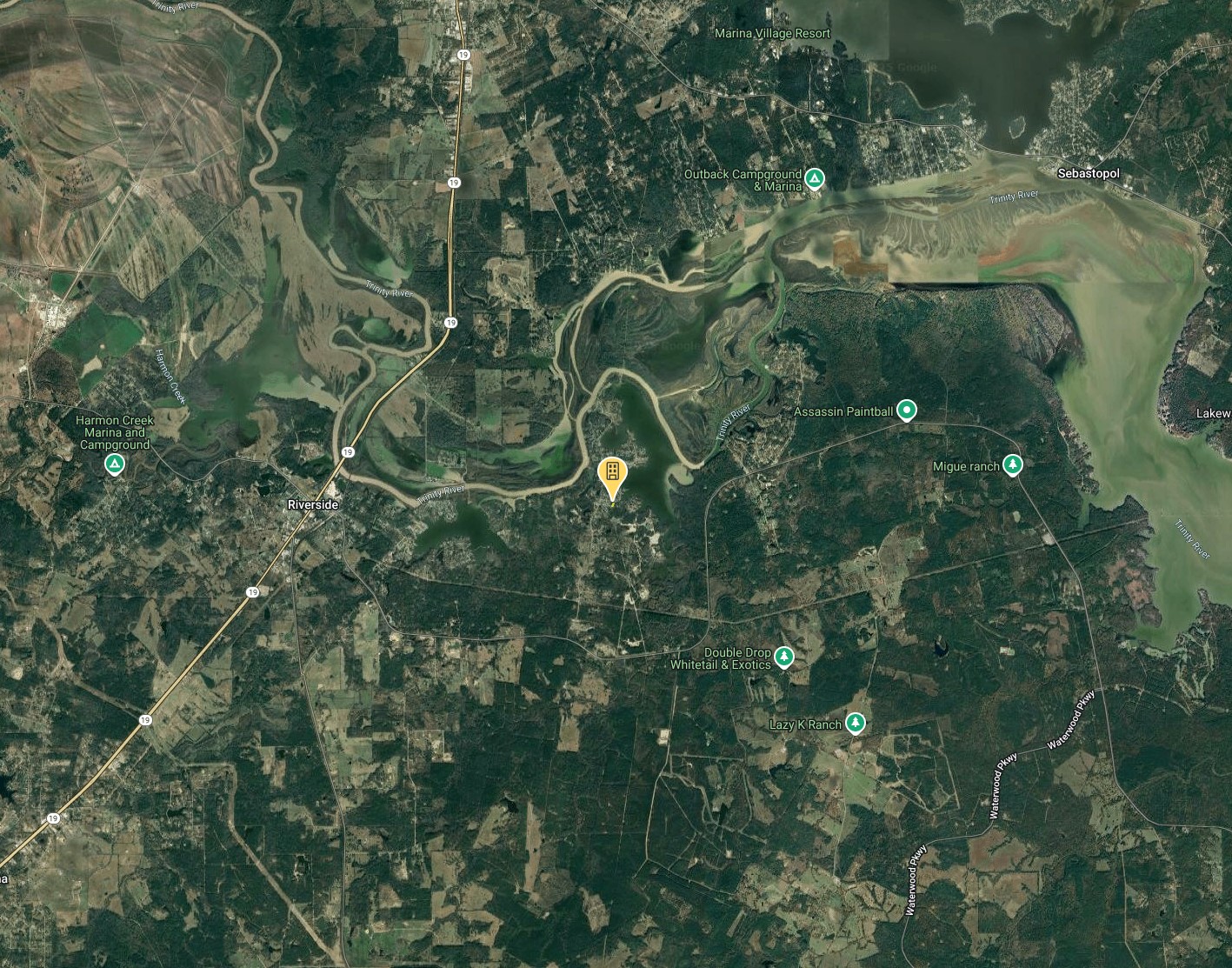This screenshot has height=968, width=1232.
Task: Open Double Drop Whitetail & Exotics marker
Action: coord(784,657)
